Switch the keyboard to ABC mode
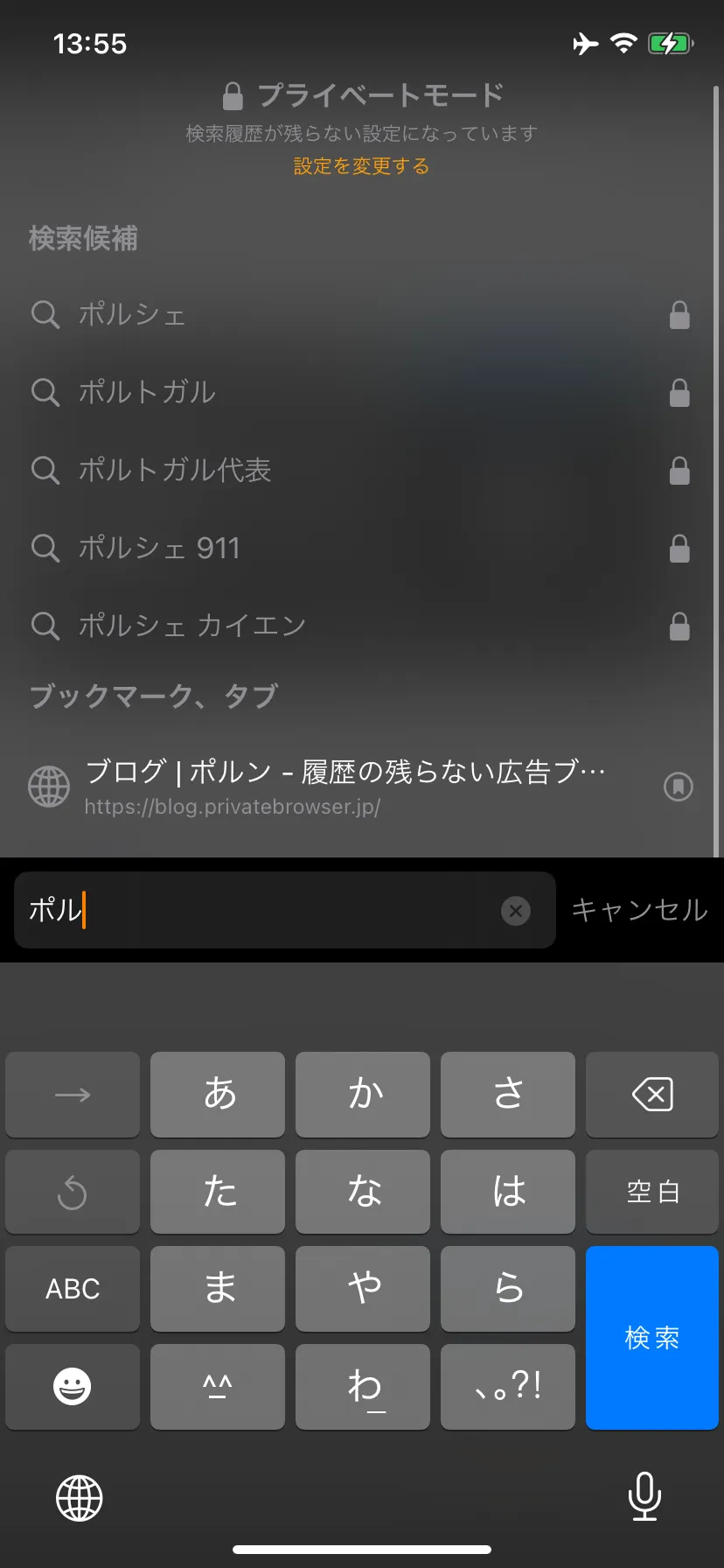Screen dimensions: 724x1568 point(73,1289)
